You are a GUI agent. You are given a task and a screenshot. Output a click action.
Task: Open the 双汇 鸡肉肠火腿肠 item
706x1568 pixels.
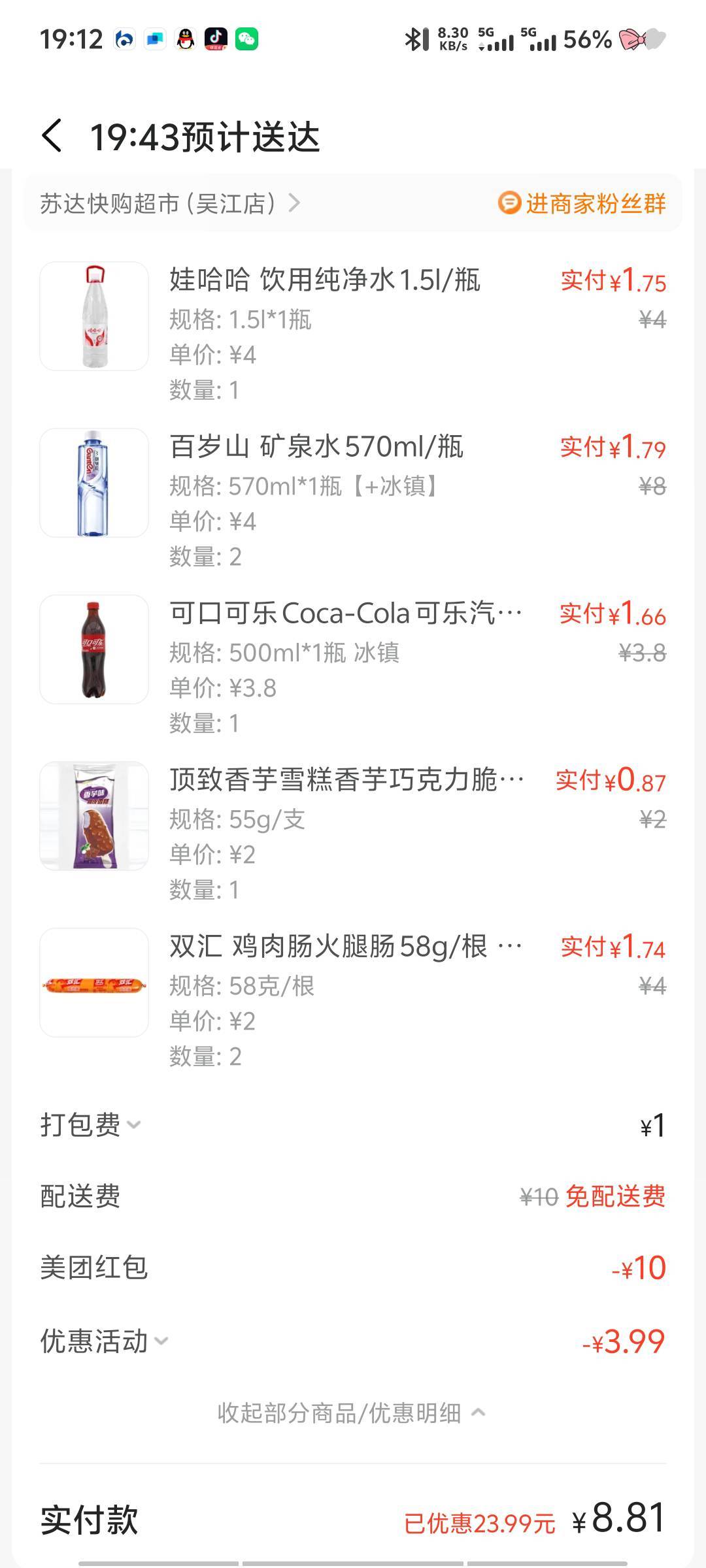click(x=345, y=947)
